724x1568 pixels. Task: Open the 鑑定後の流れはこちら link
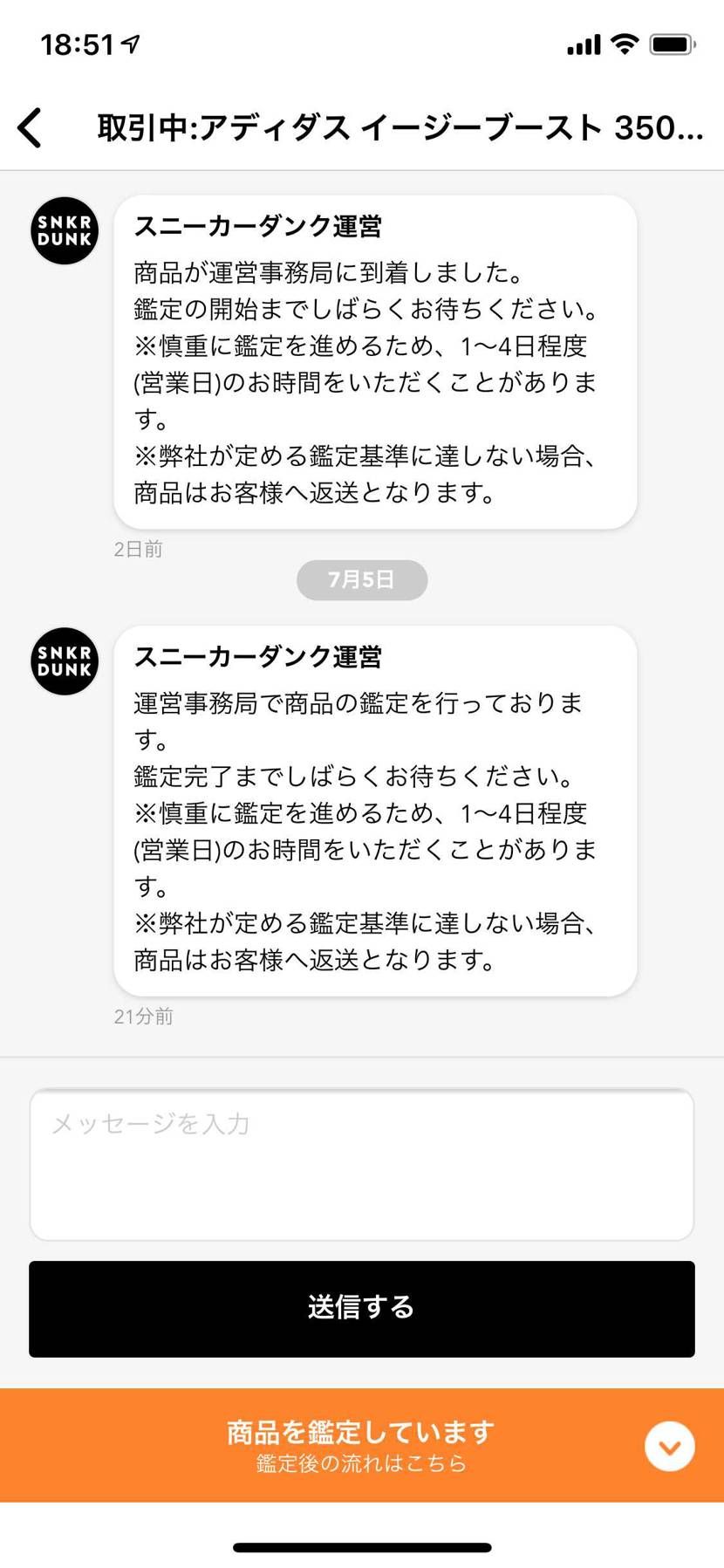point(360,1465)
